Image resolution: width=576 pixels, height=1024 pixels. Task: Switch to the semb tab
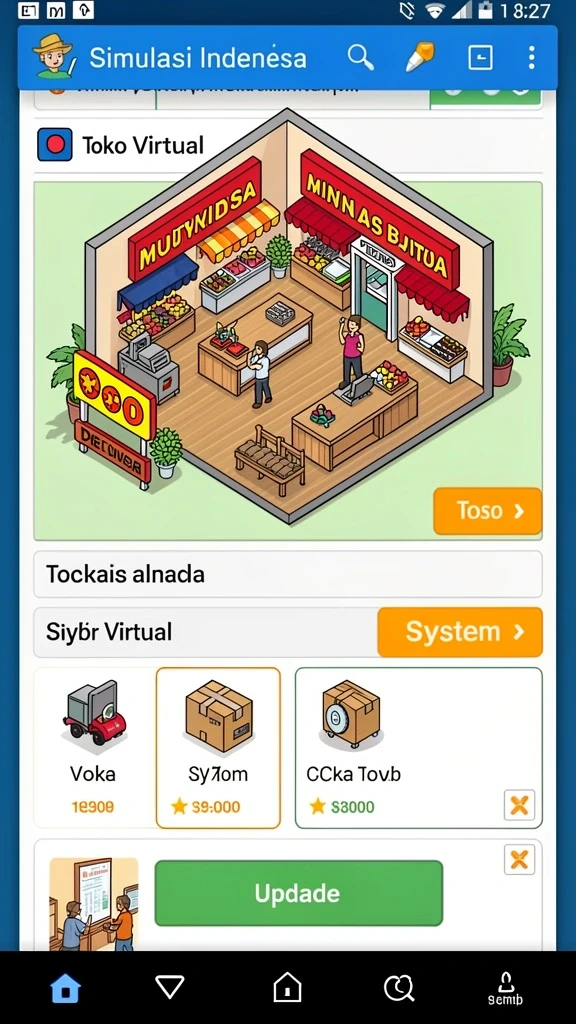pos(505,989)
